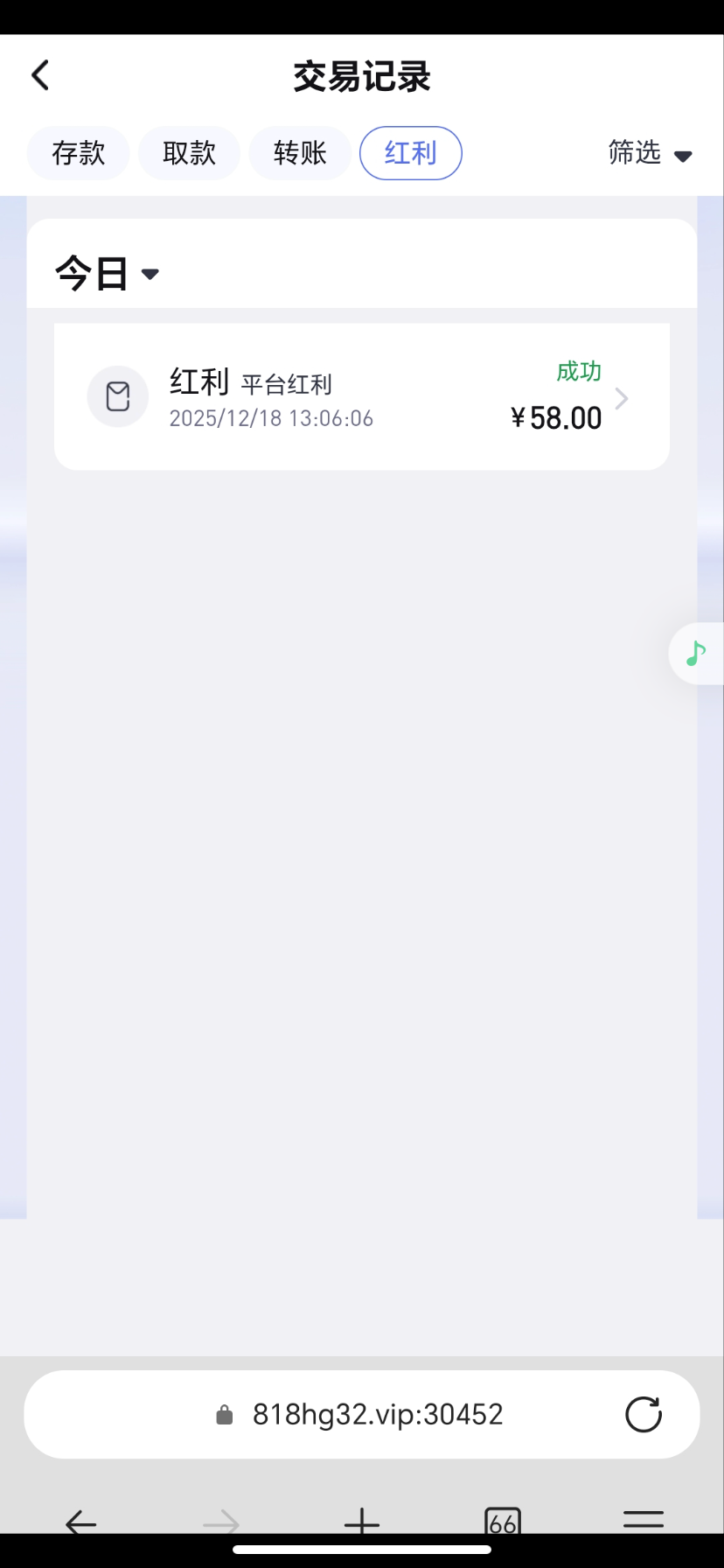The width and height of the screenshot is (724, 1568).
Task: Open the browser tab switcher showing 66
Action: point(503,1522)
